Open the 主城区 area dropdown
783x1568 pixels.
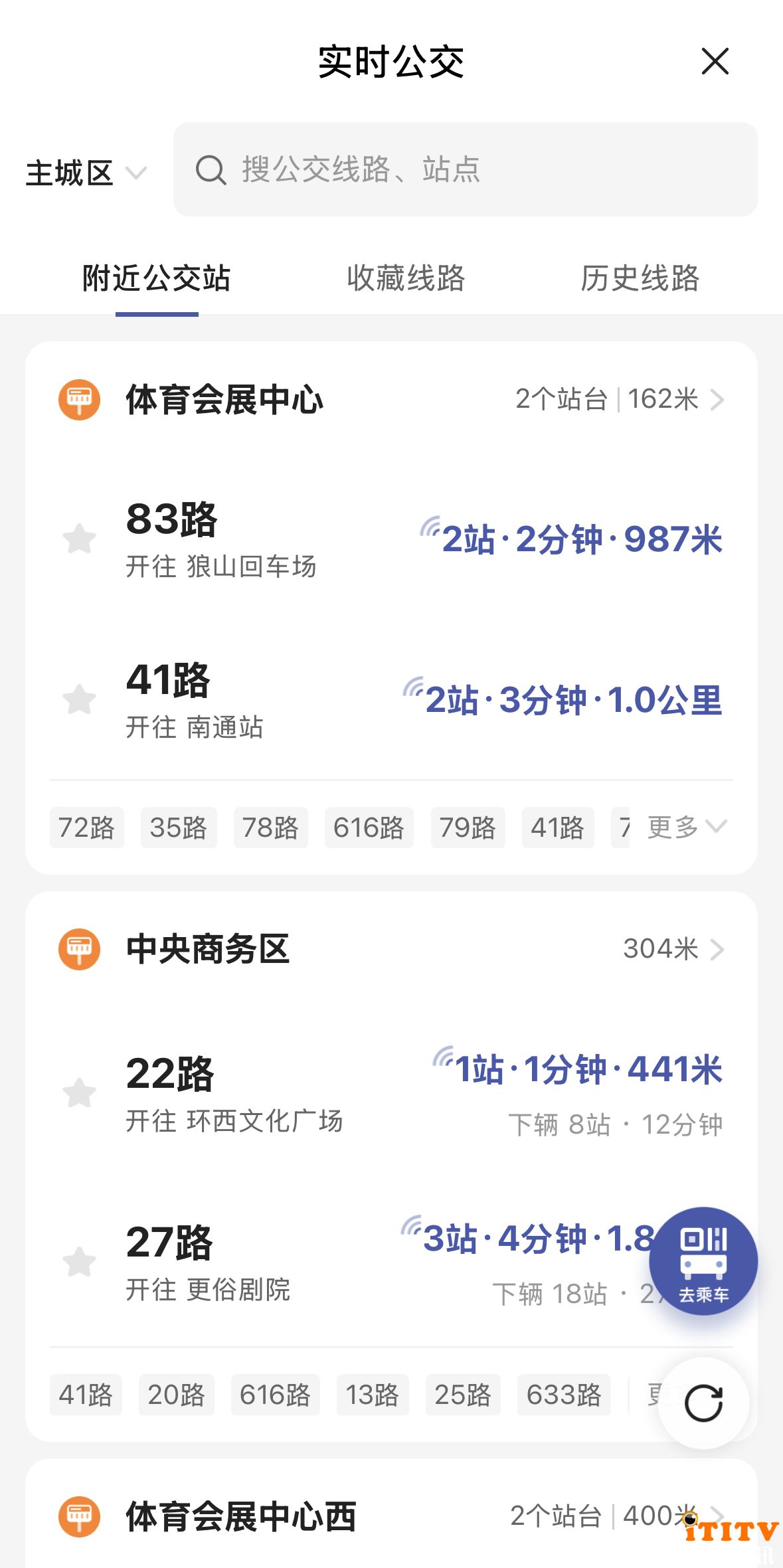click(x=85, y=173)
